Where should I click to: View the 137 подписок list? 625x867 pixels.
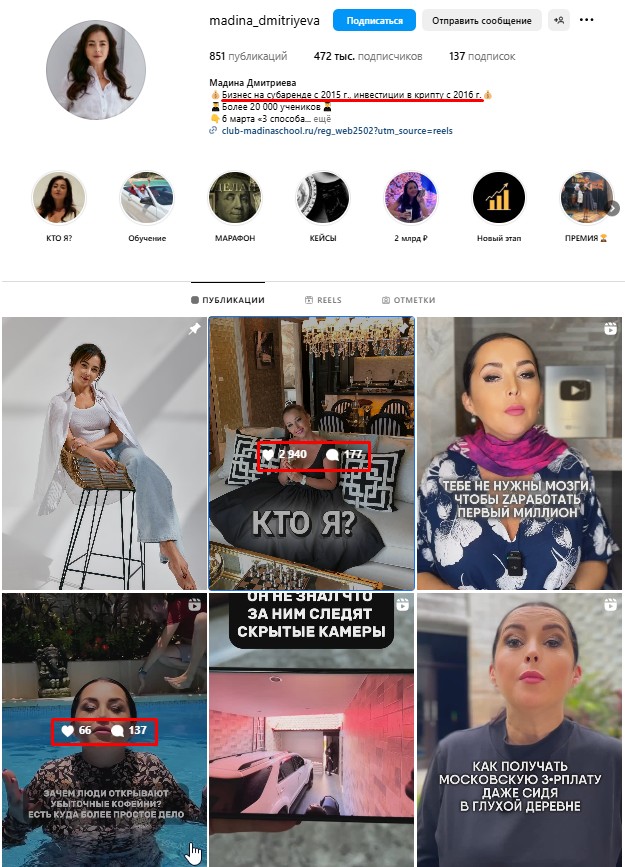click(x=482, y=57)
